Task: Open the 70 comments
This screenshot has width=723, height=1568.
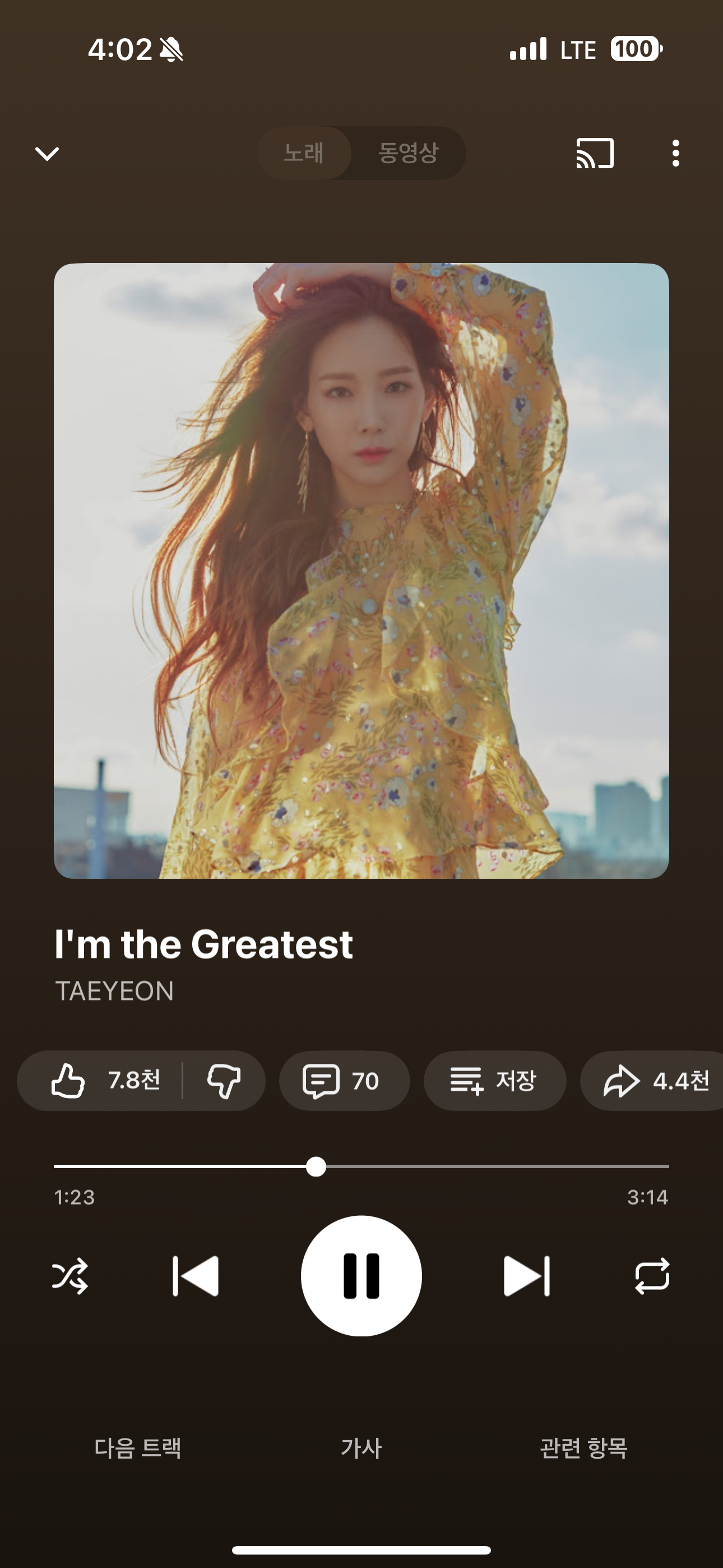Action: (344, 1081)
